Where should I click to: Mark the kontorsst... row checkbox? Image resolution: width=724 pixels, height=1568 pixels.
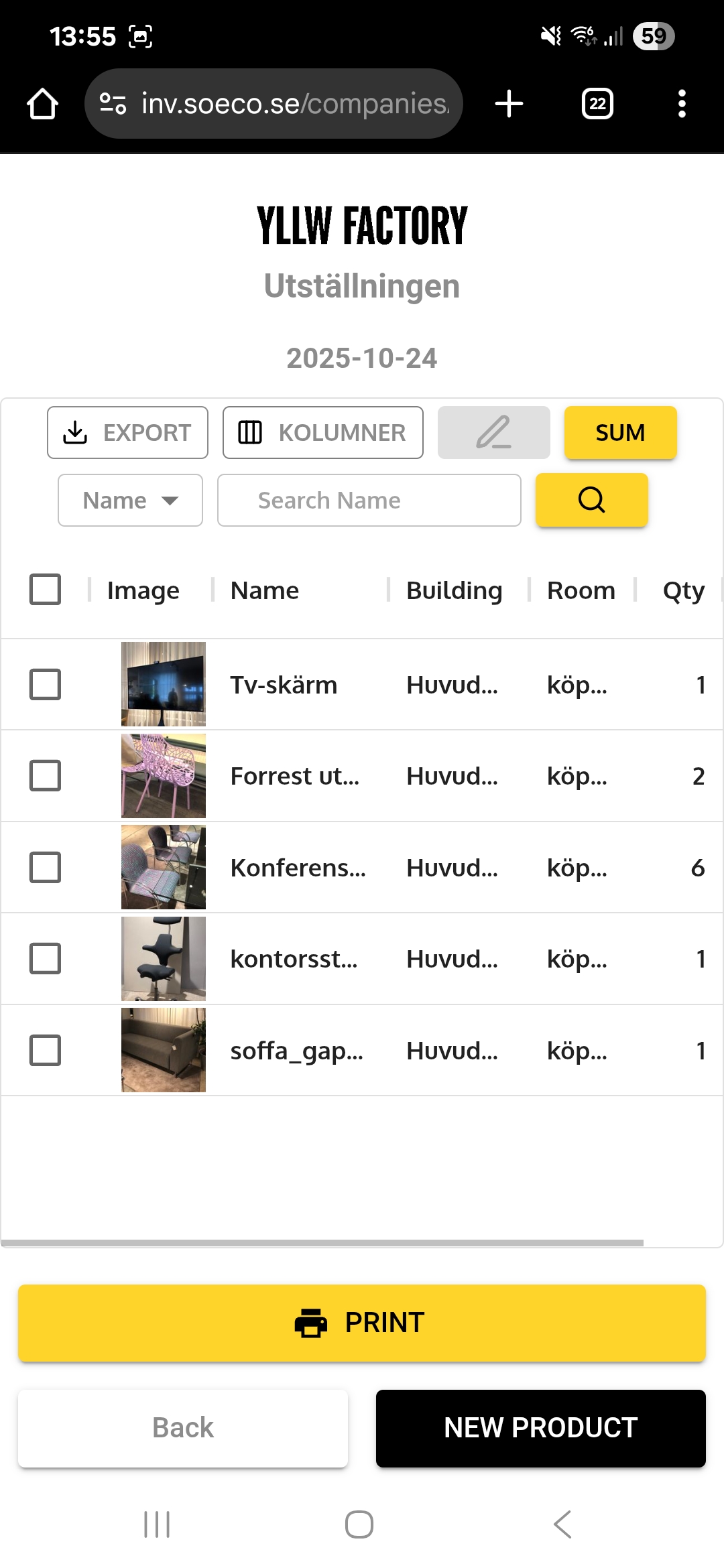pos(45,958)
